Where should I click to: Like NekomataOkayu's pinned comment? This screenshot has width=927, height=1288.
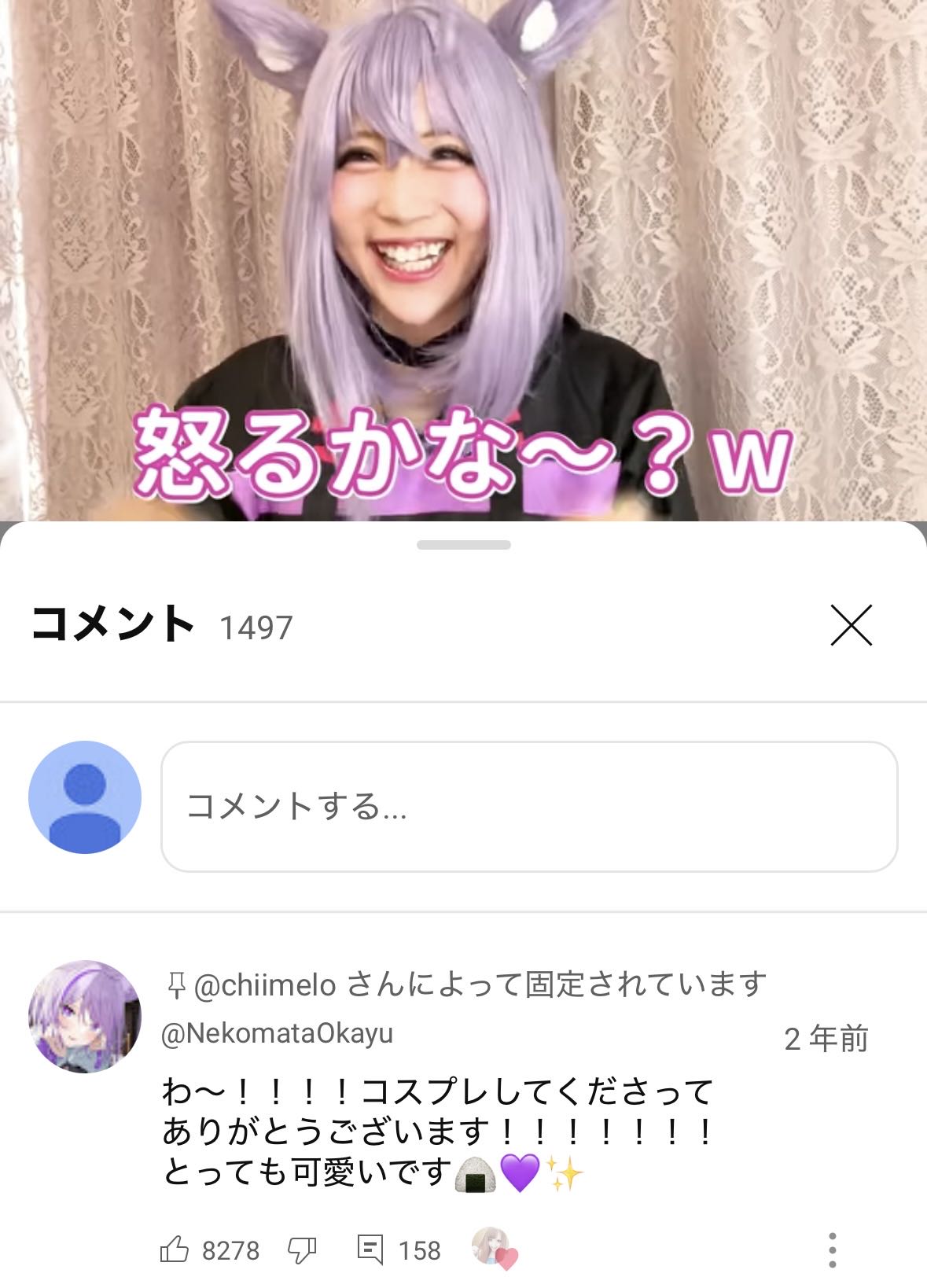[175, 1249]
